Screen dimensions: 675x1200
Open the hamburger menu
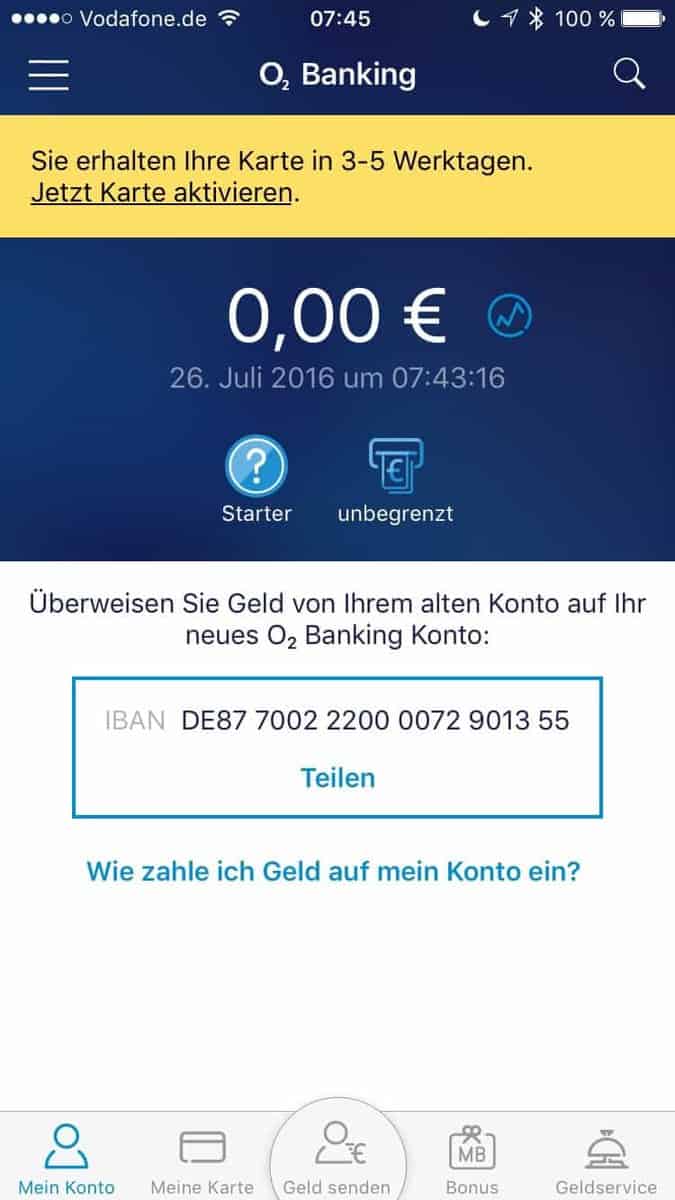click(48, 75)
